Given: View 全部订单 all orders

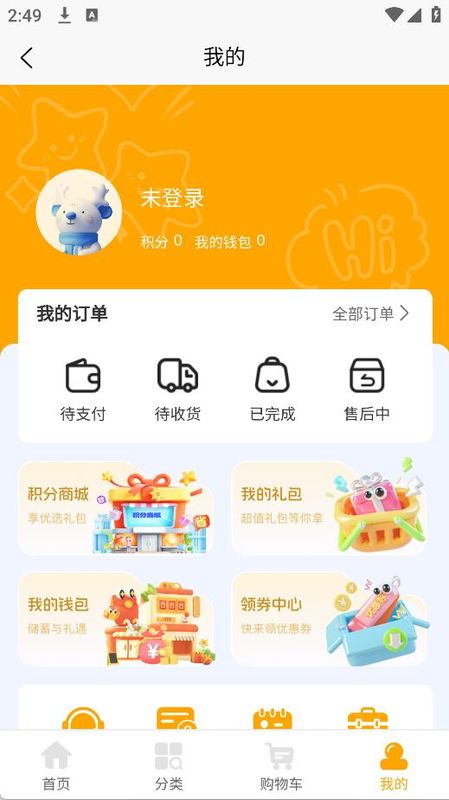Looking at the screenshot, I should click(x=370, y=313).
